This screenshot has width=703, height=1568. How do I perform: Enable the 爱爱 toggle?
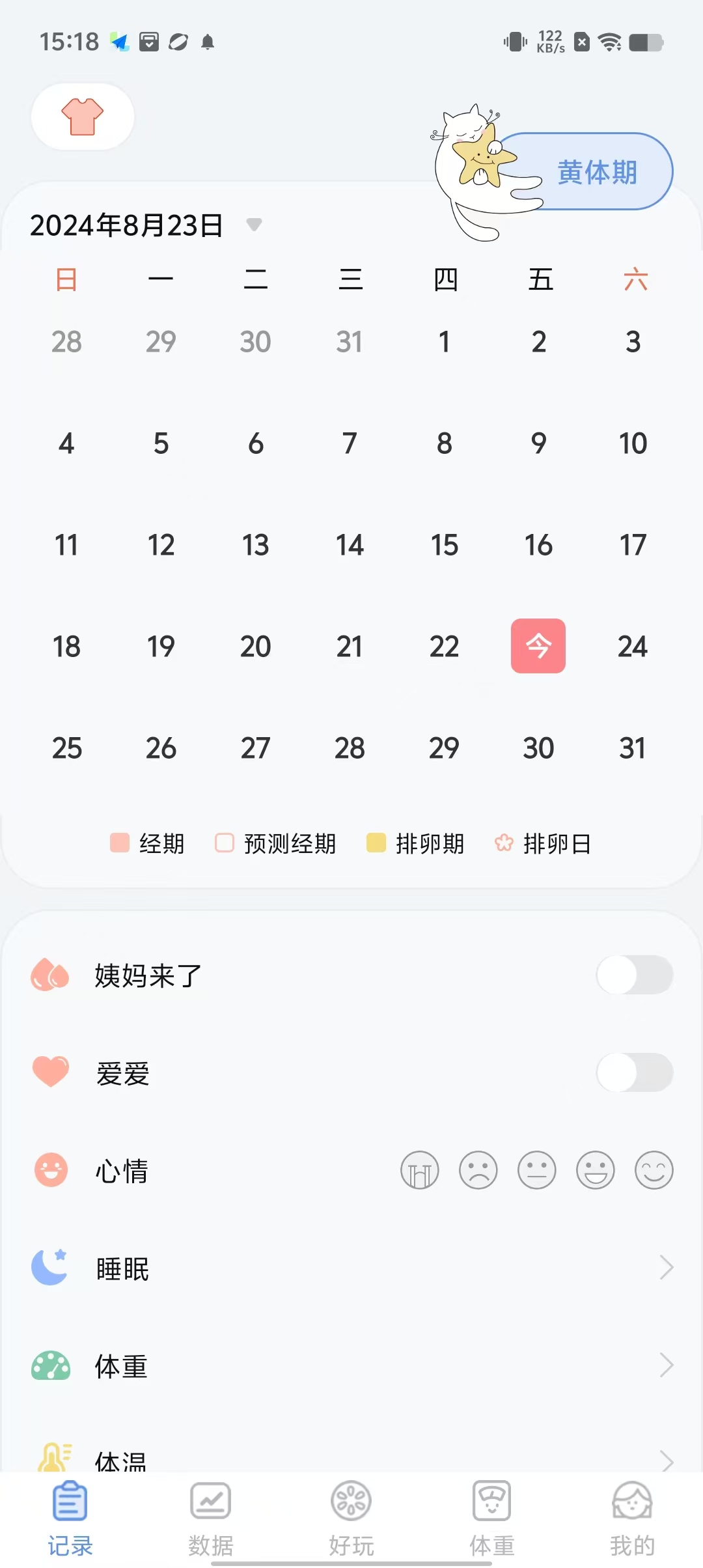(x=634, y=1072)
